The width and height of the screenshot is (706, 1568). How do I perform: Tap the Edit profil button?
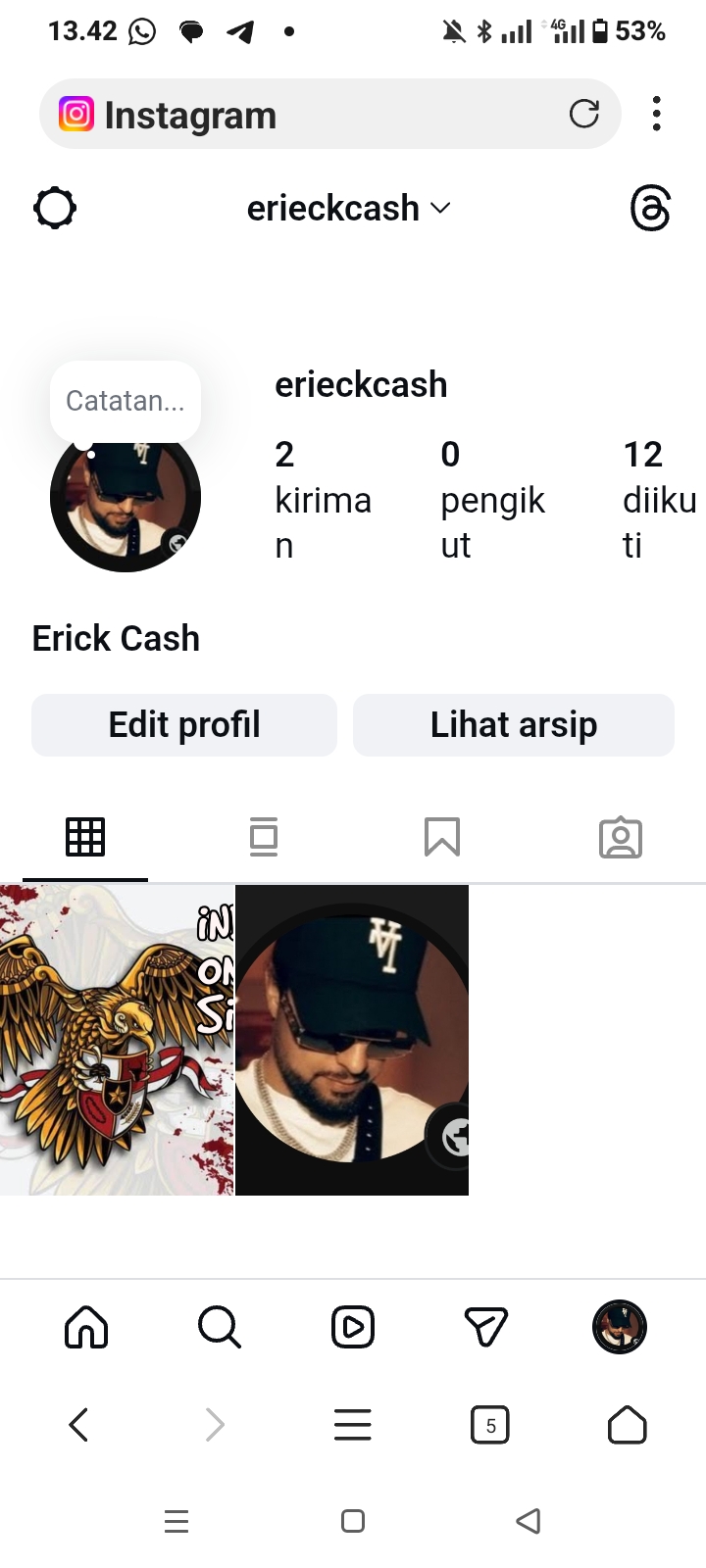point(184,725)
